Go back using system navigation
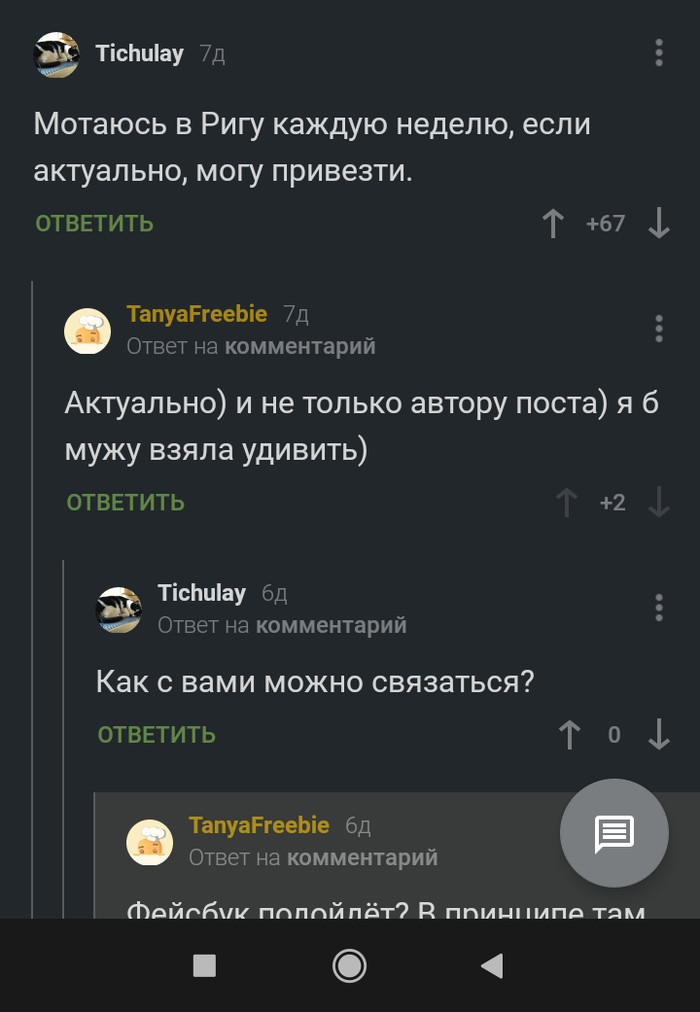 (x=492, y=966)
